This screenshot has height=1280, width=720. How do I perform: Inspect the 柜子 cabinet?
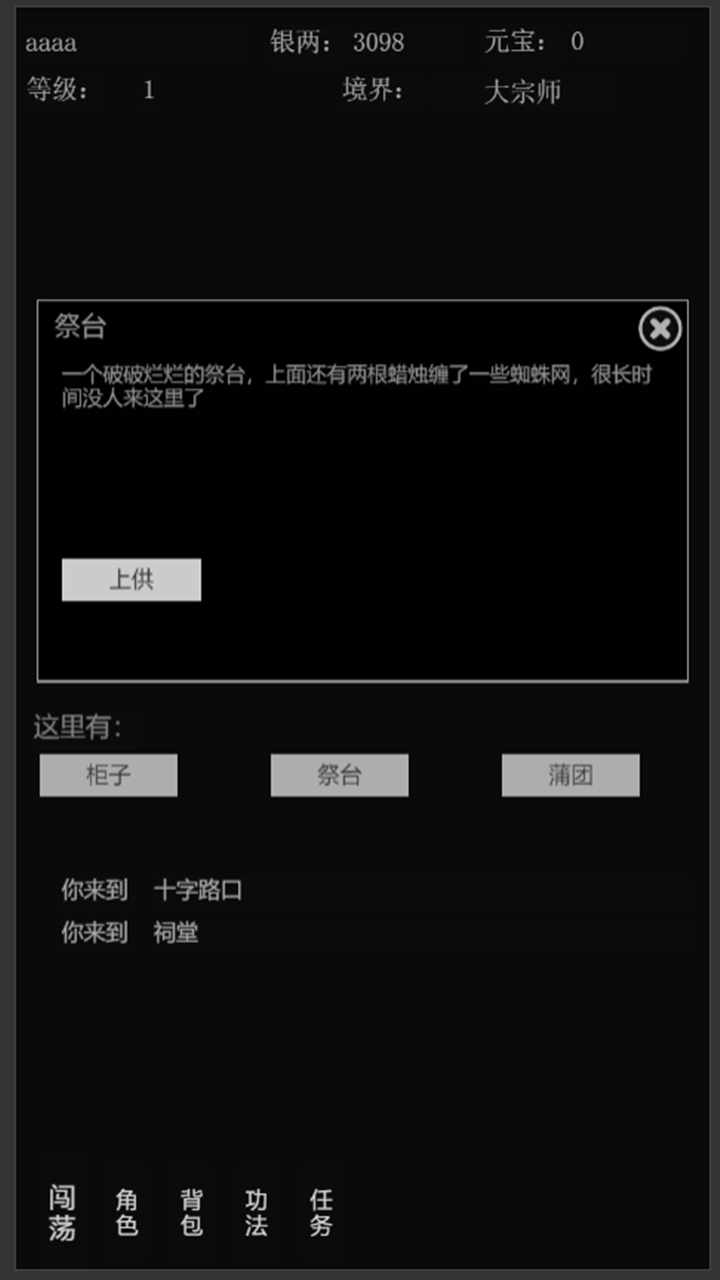108,775
